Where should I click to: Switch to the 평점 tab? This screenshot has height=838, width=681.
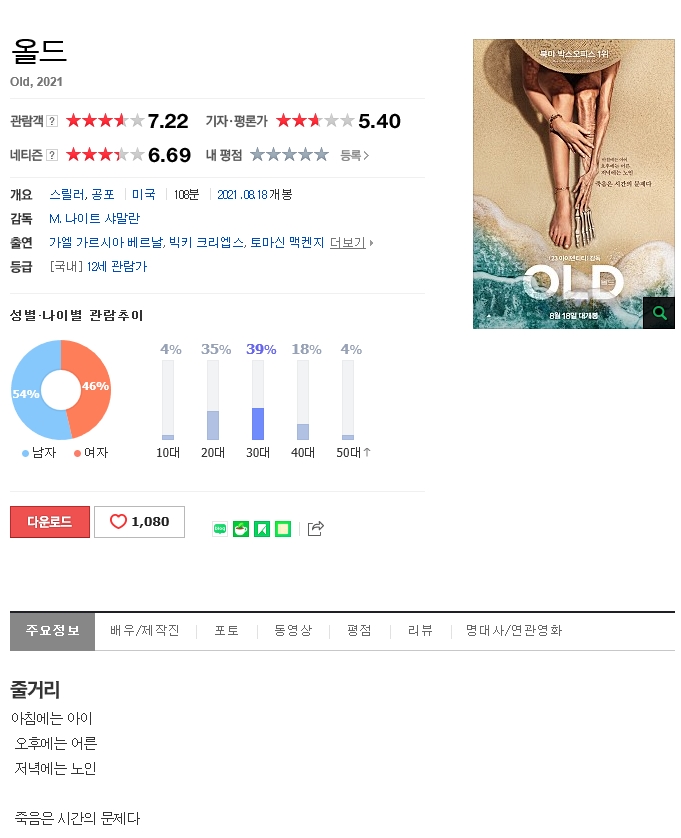tap(359, 631)
